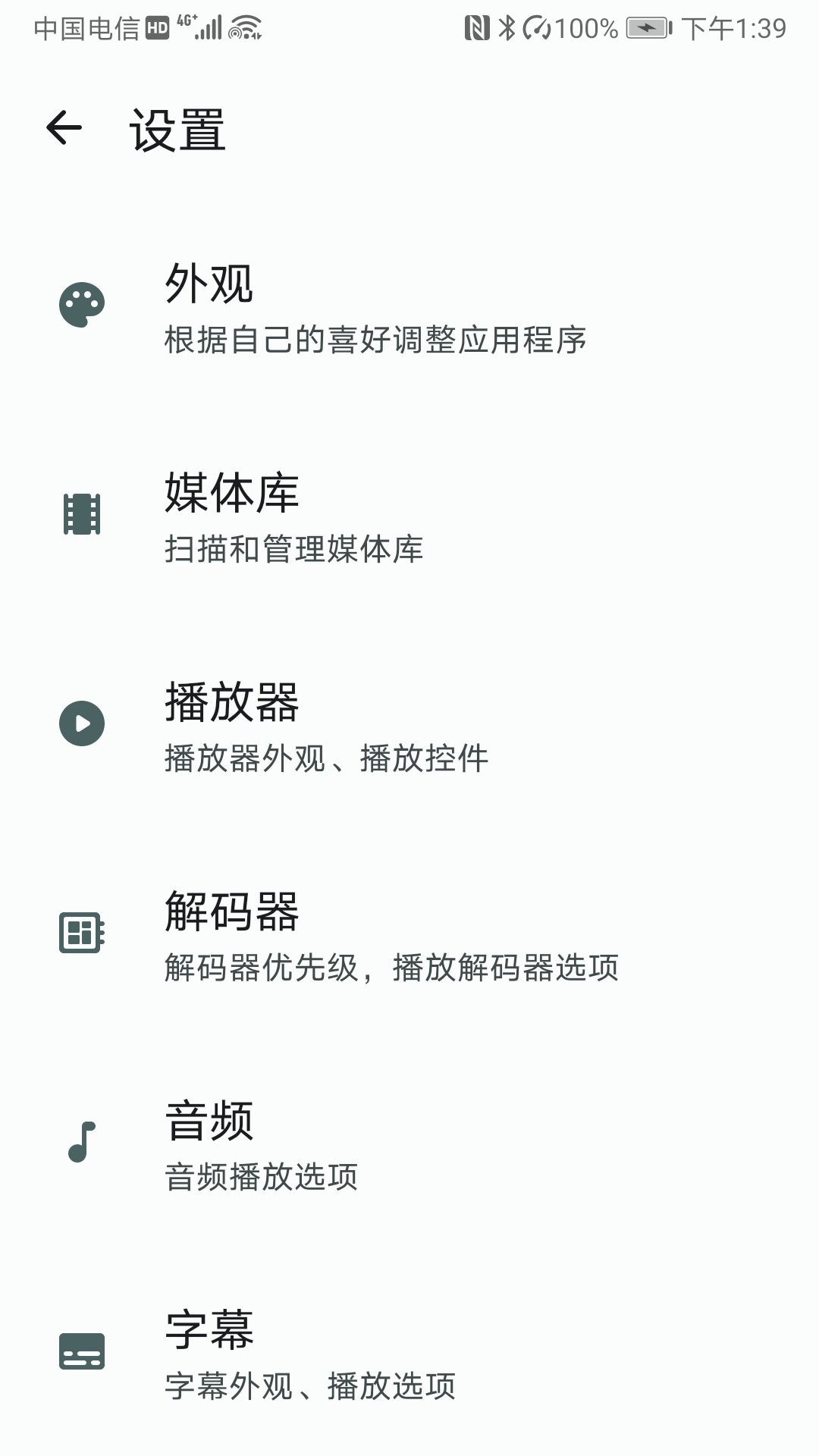Tap the play button icon next to 播放器
Viewport: 819px width, 1456px height.
(80, 724)
